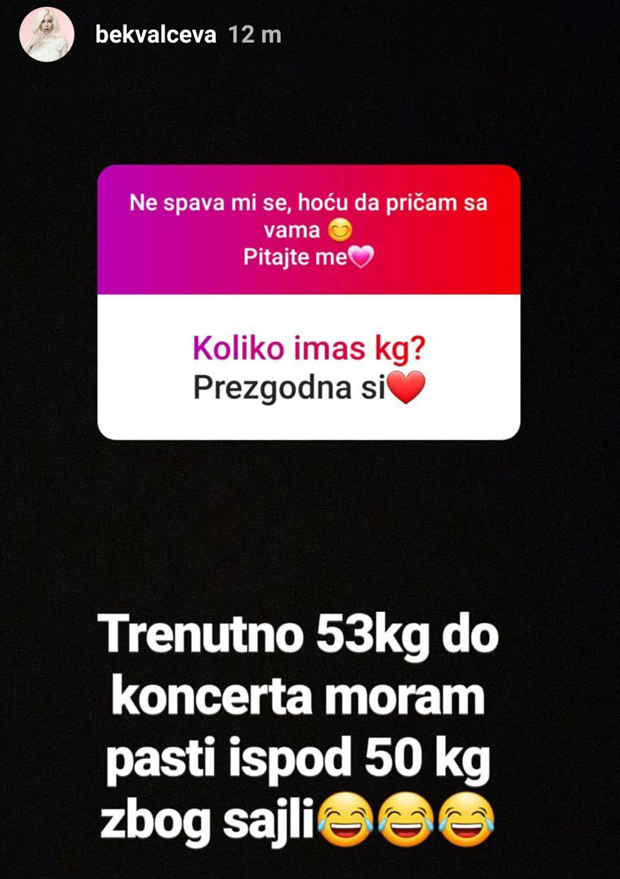Tap the bekvalceva username
The image size is (620, 879).
(x=155, y=35)
